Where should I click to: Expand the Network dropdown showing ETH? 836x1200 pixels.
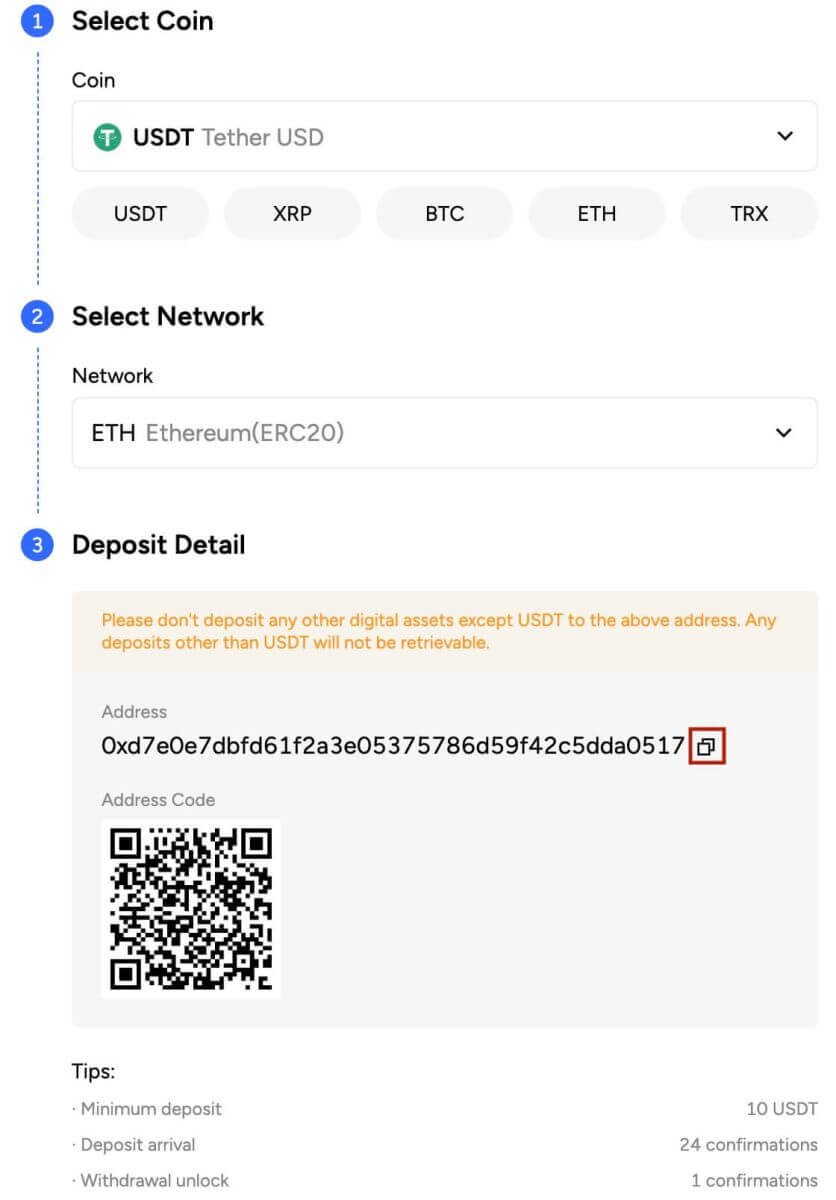click(444, 433)
